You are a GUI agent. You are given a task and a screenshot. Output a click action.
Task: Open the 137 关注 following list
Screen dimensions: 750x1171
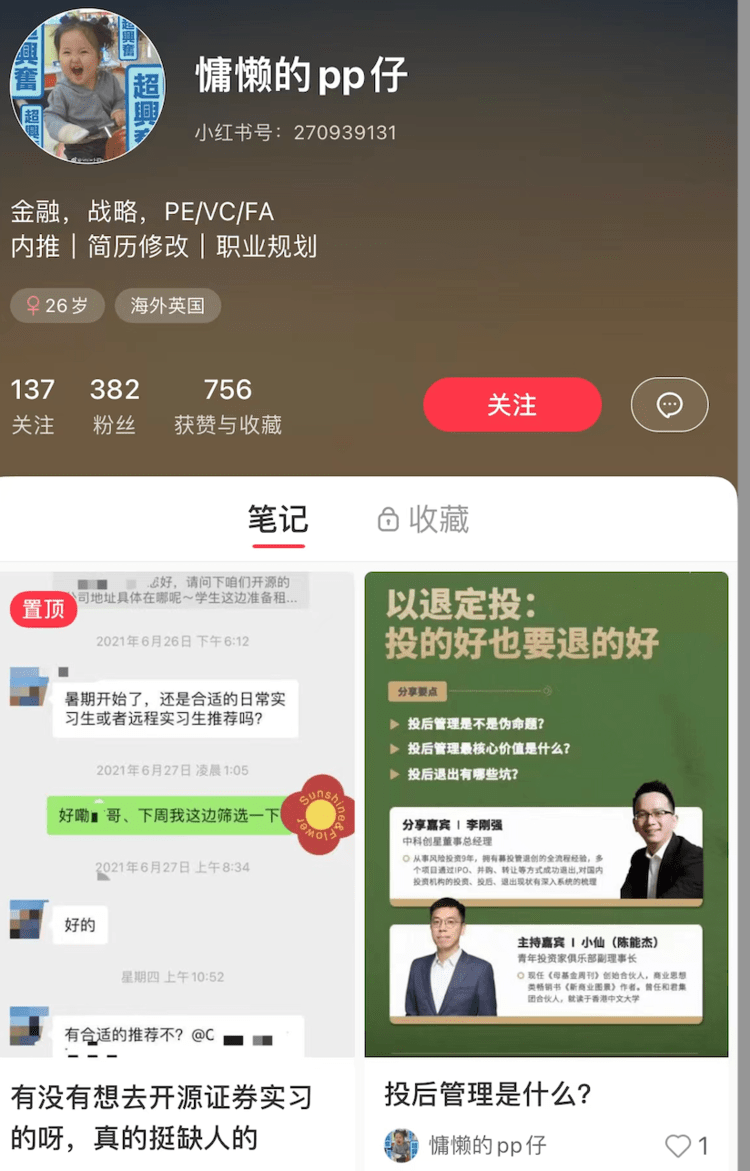[33, 405]
